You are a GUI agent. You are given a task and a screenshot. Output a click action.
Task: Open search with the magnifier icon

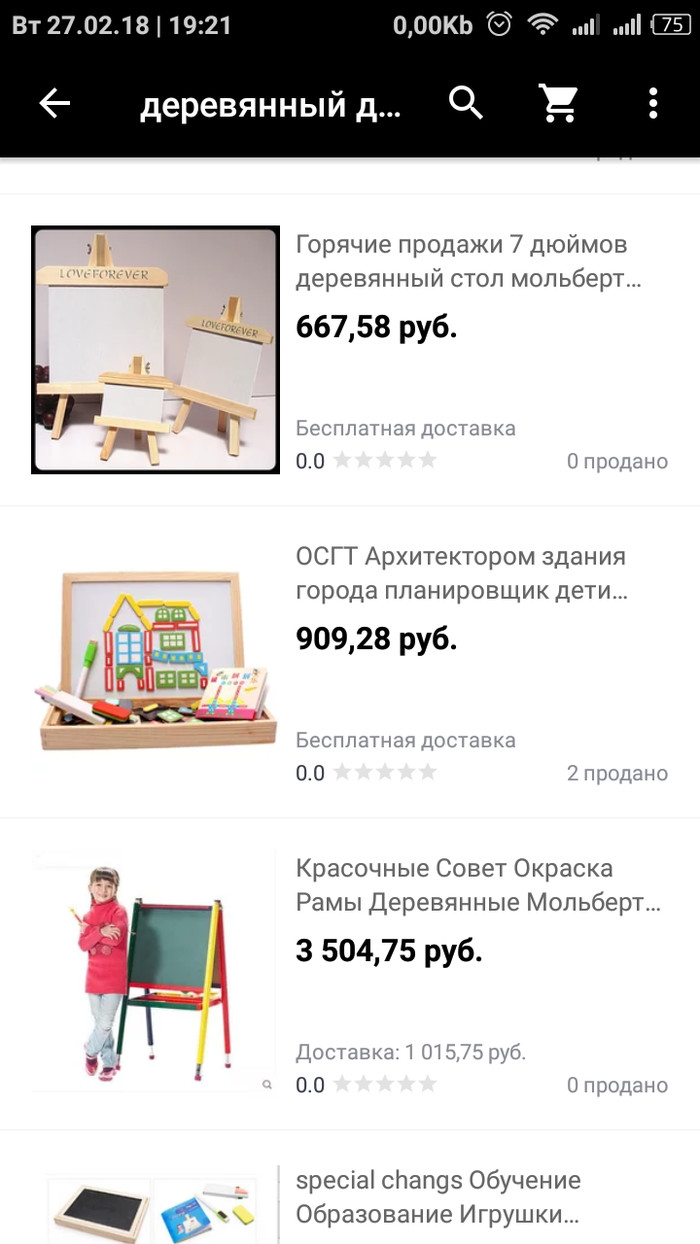(466, 103)
